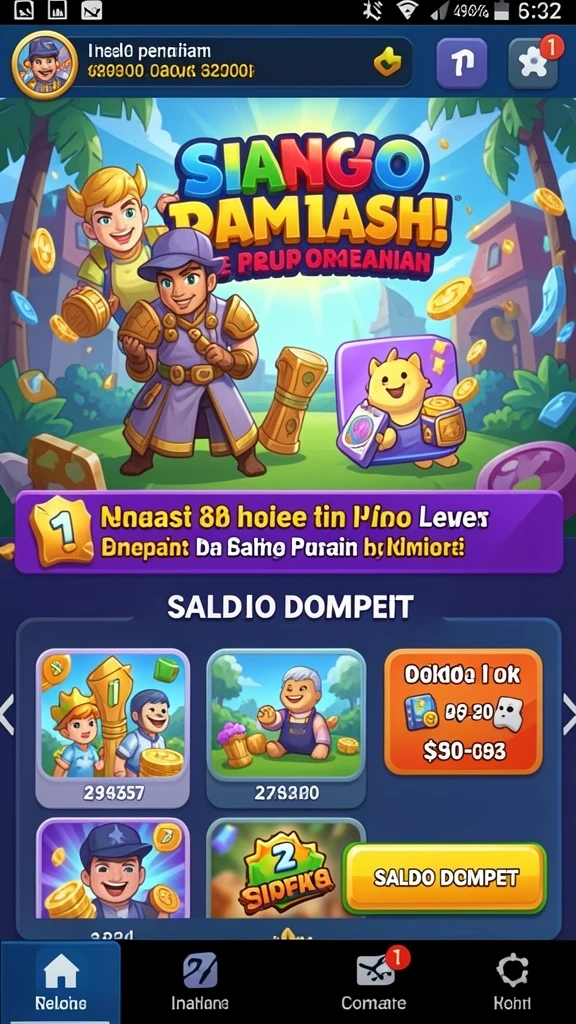
Task: Show previous items with the left arrow
Action: [x=7, y=715]
